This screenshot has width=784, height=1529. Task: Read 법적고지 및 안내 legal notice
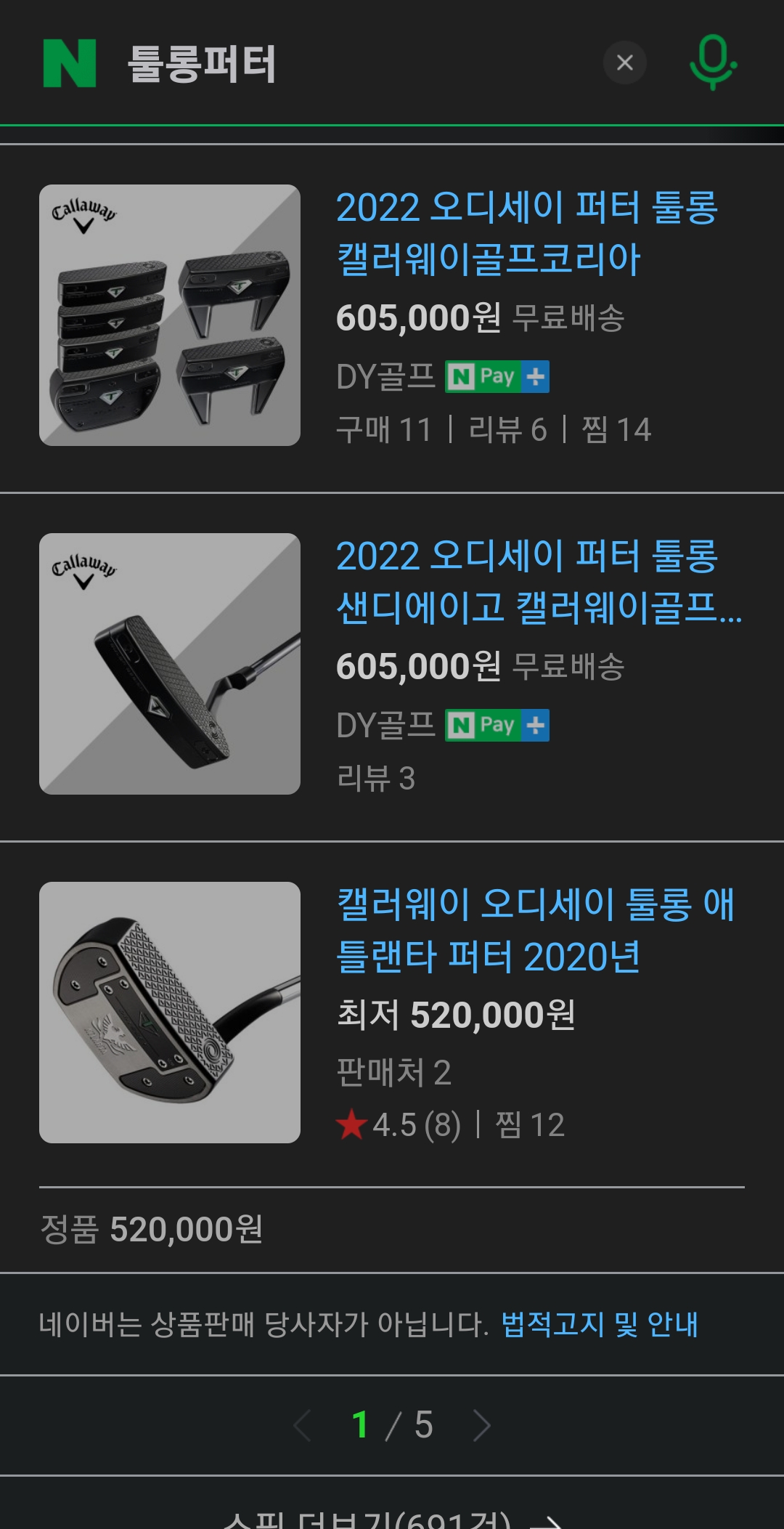click(x=599, y=1324)
